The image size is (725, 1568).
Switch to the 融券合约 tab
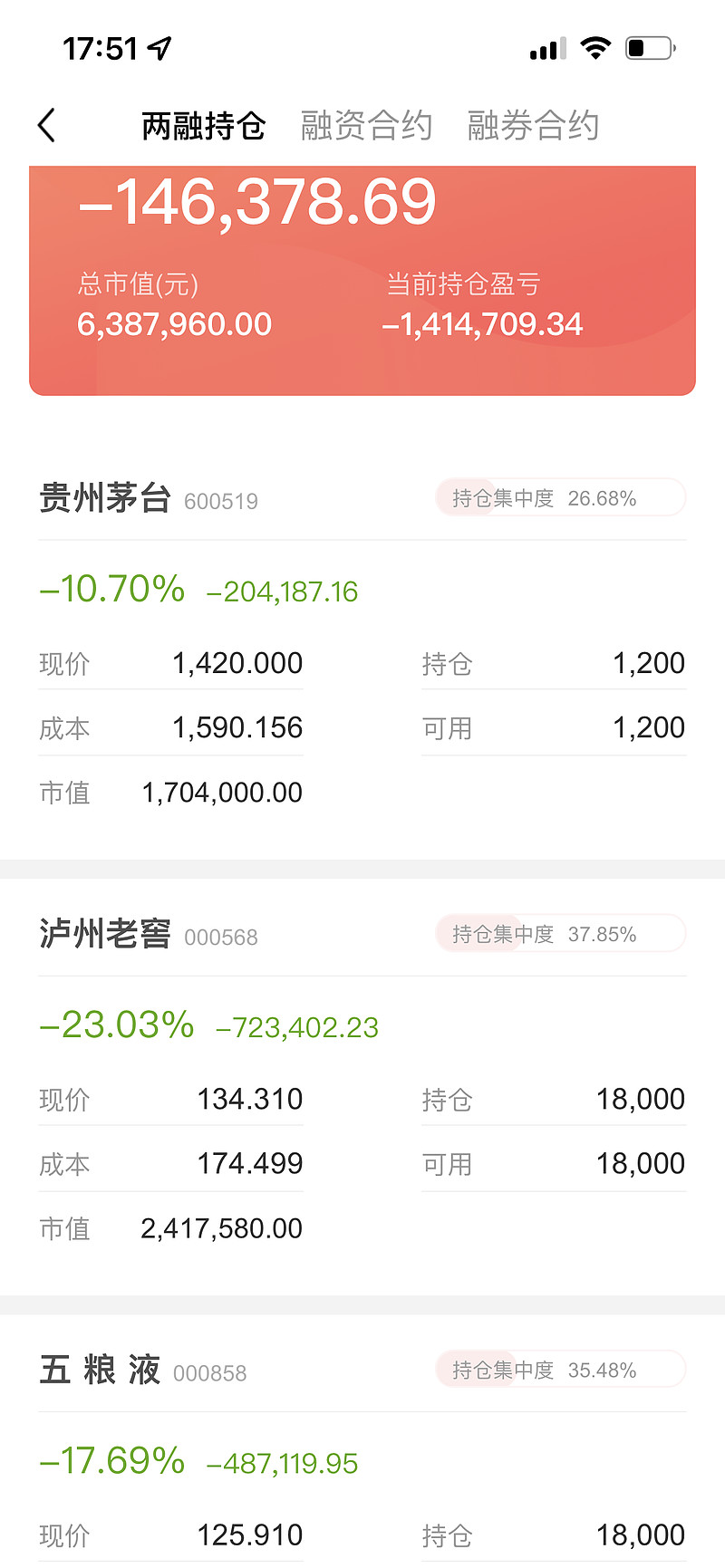pos(533,126)
